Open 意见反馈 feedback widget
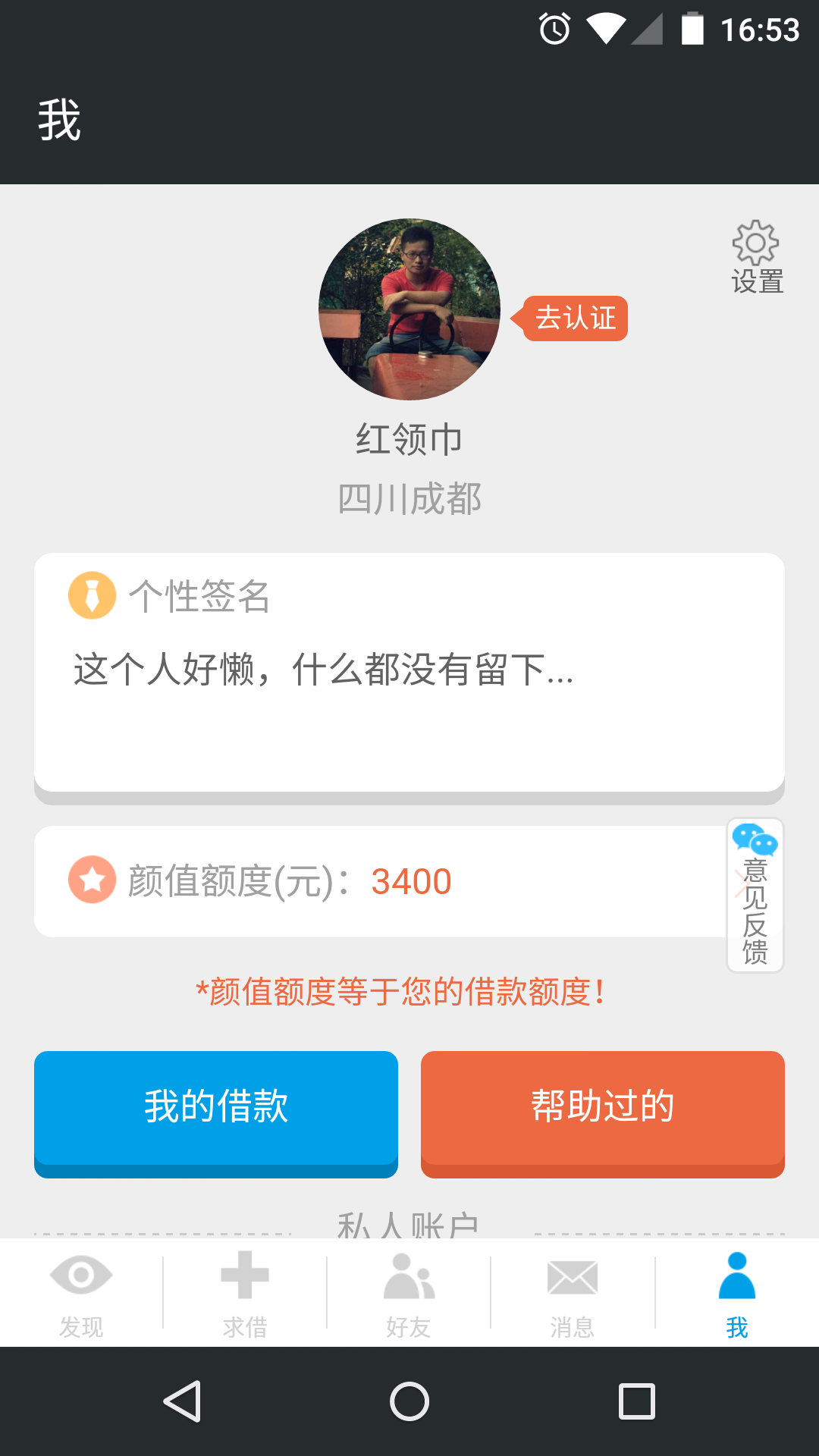 click(755, 896)
